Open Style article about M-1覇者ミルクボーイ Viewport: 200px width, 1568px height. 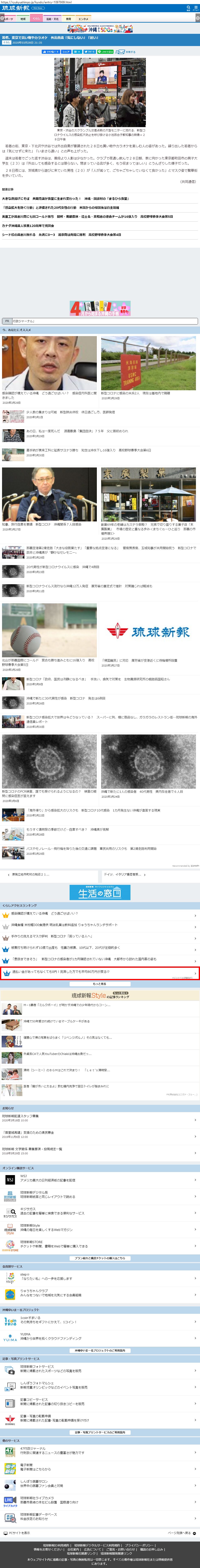pos(67,1006)
